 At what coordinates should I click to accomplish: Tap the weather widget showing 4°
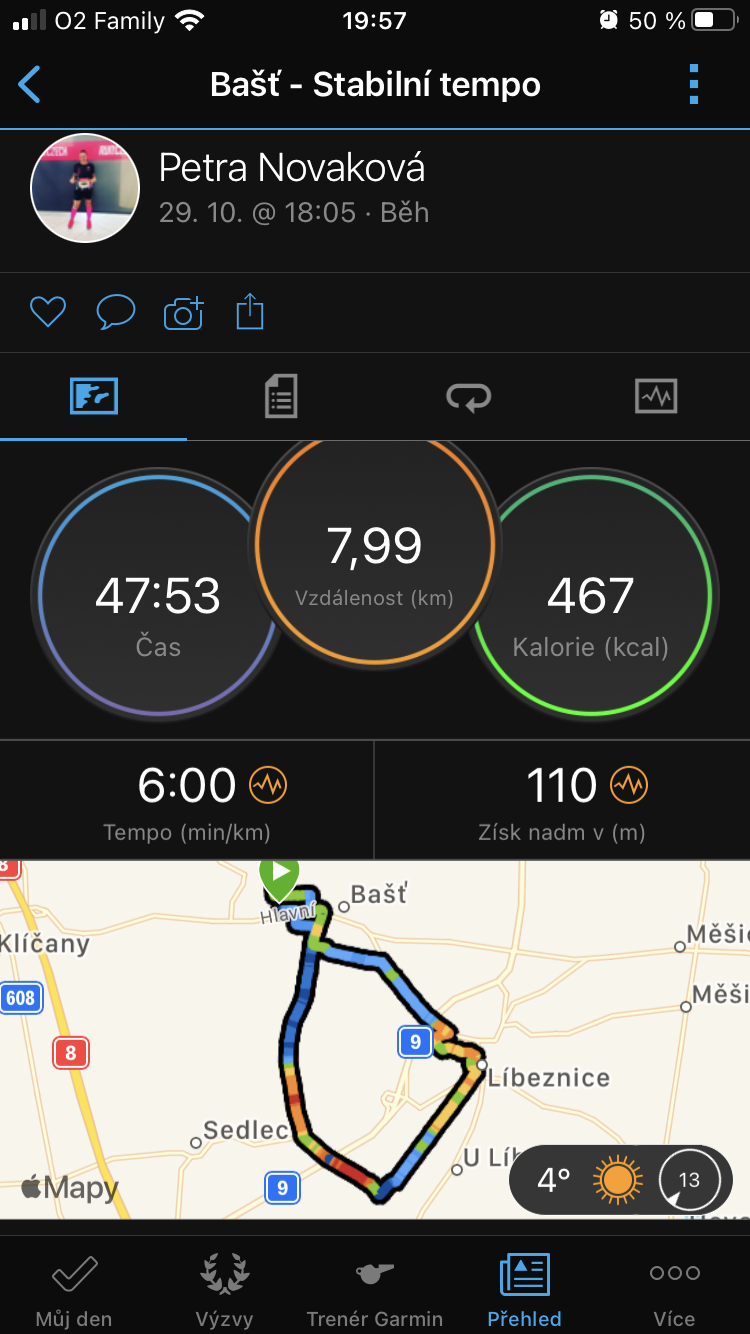pos(620,1181)
